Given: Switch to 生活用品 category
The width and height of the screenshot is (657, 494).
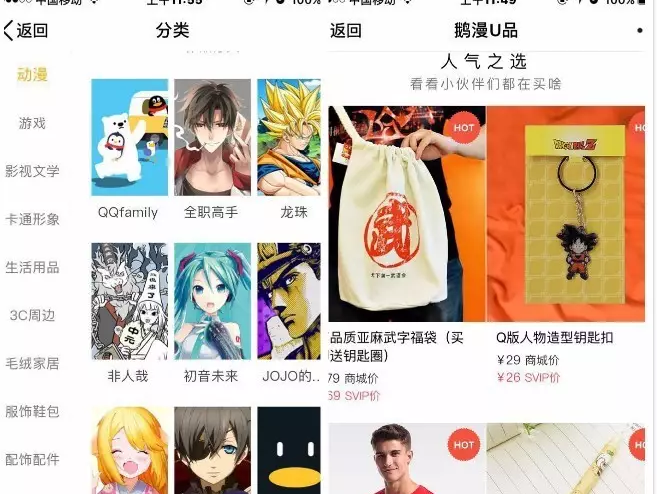Looking at the screenshot, I should pyautogui.click(x=32, y=267).
